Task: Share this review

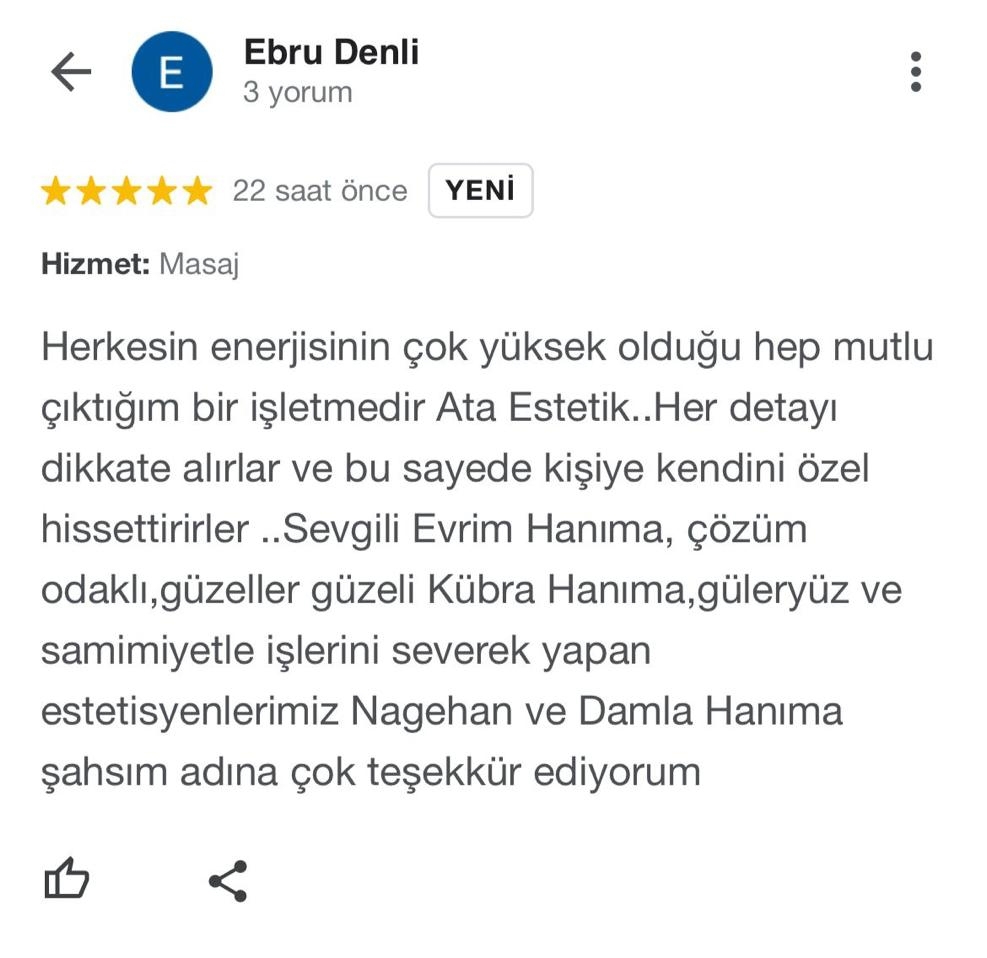Action: coord(228,881)
